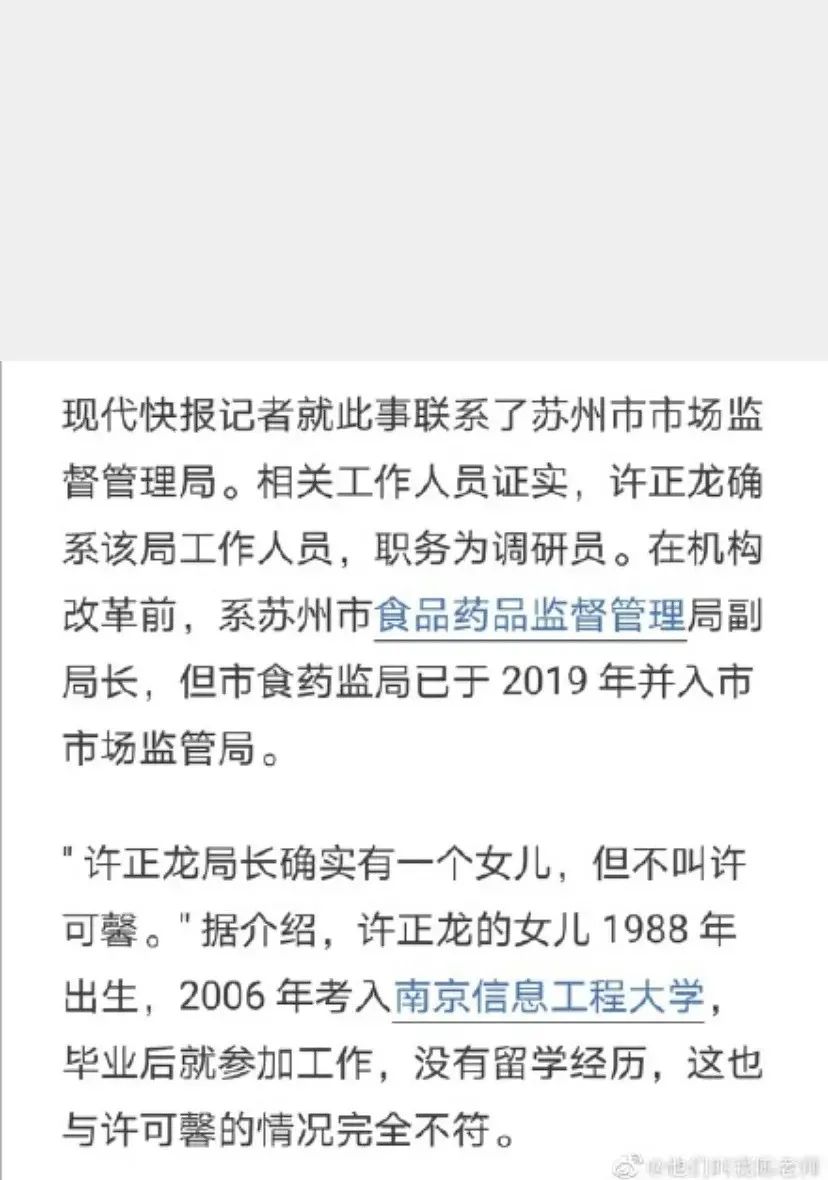The height and width of the screenshot is (1180, 828).
Task: Open the 南京信息工程大学 link
Action: click(549, 995)
